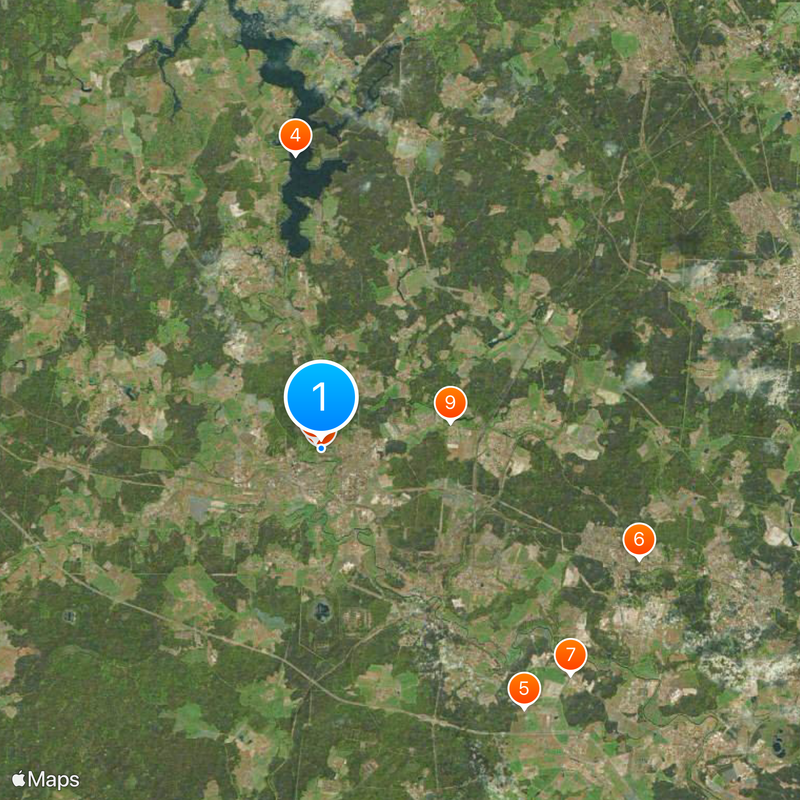Image resolution: width=800 pixels, height=800 pixels.
Task: Open the orange pin numbered 5
Action: pyautogui.click(x=524, y=688)
